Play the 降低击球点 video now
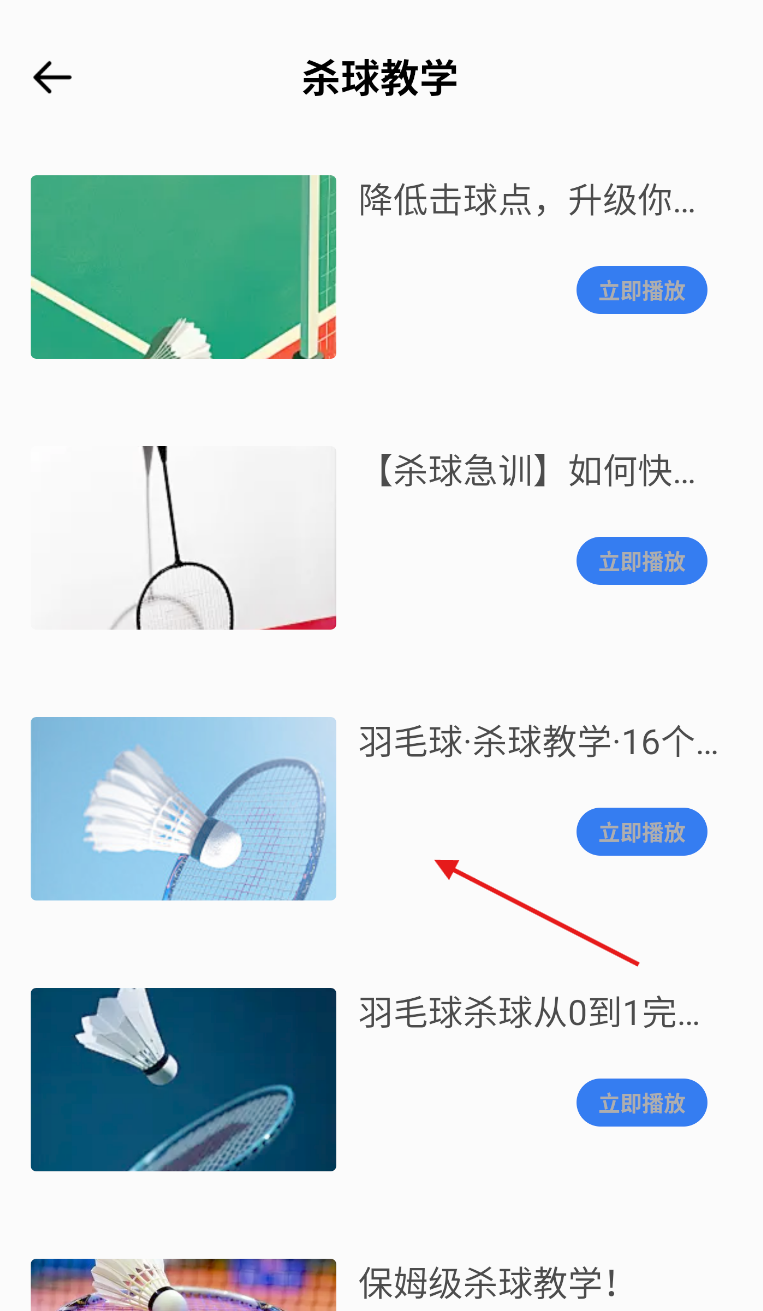Screen dimensions: 763x1311 (x=641, y=291)
